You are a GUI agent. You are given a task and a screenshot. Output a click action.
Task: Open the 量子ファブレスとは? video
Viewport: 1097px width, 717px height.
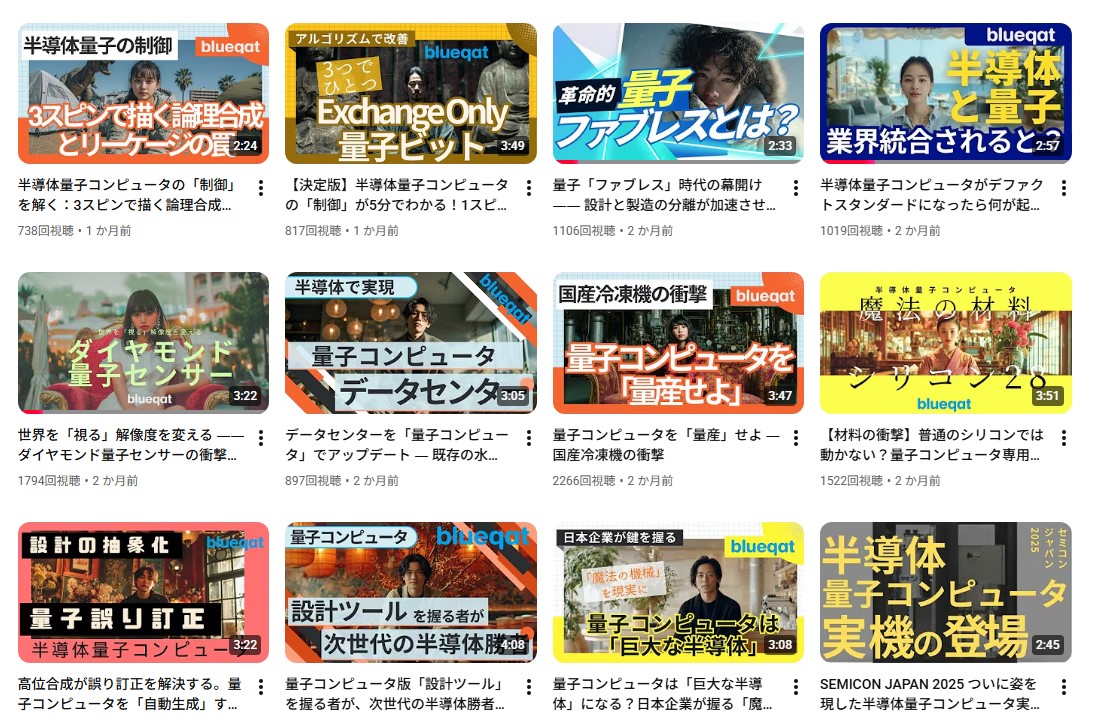(x=678, y=93)
